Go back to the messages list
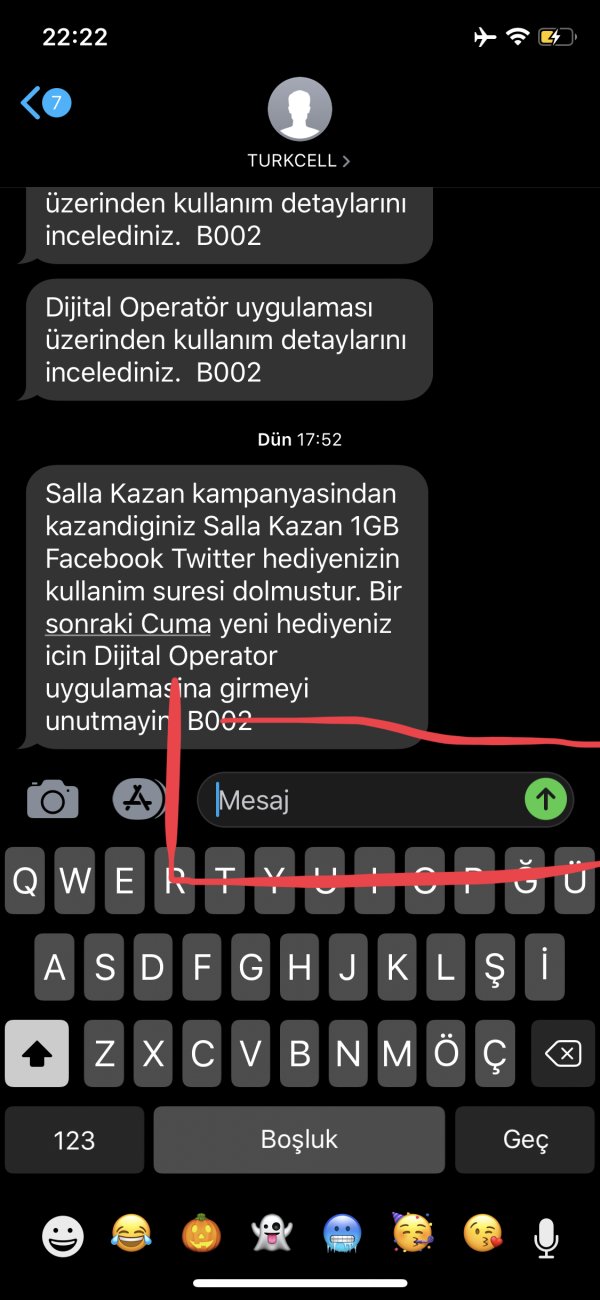Viewport: 600px width, 1300px height. (44, 103)
